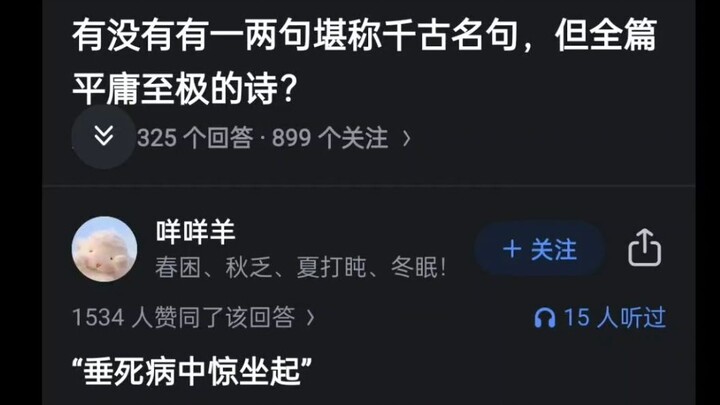Follow the author 咩咩羊

[539, 249]
